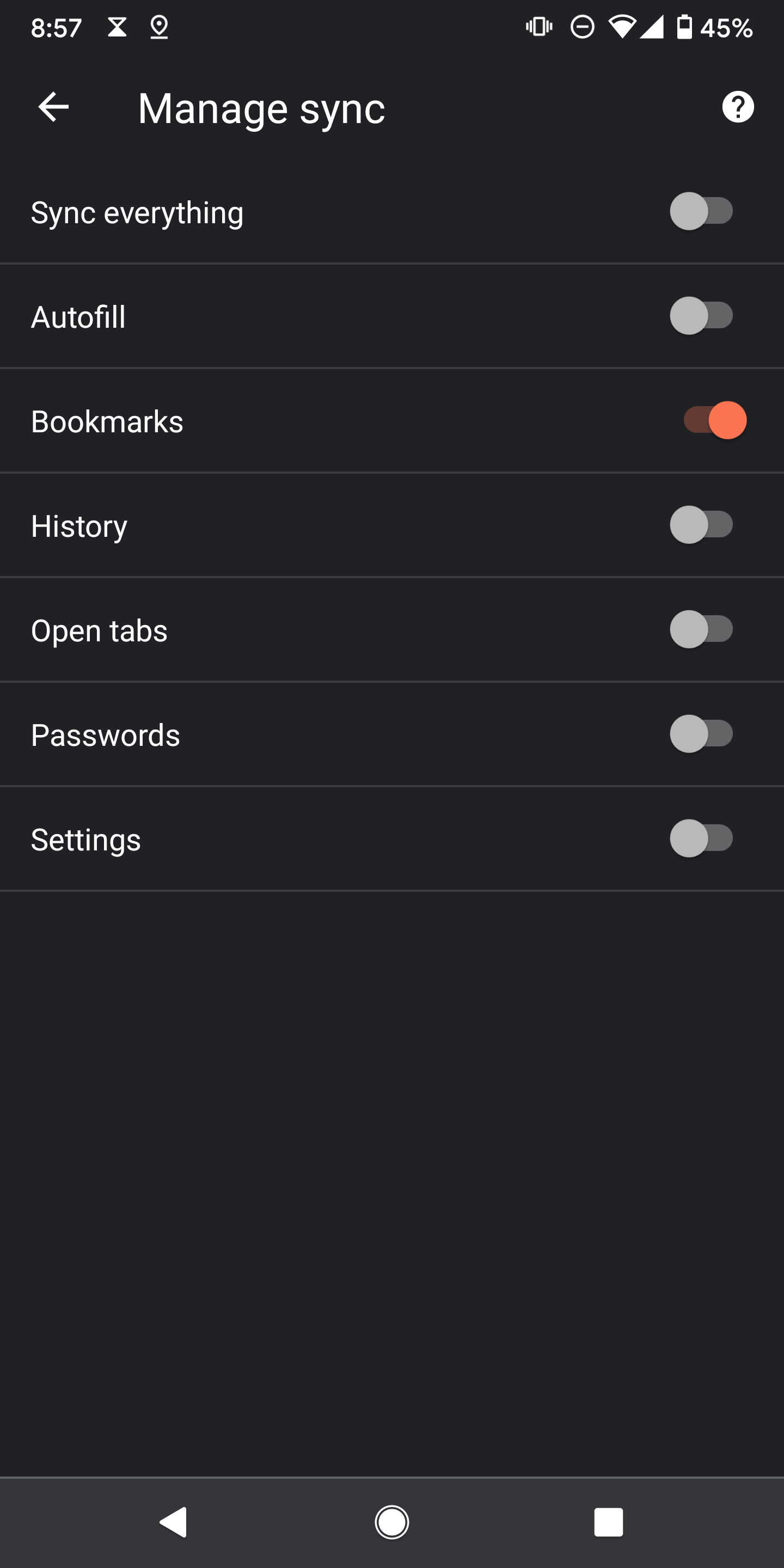Enable the Sync everything switch
The image size is (784, 1568).
(x=701, y=211)
